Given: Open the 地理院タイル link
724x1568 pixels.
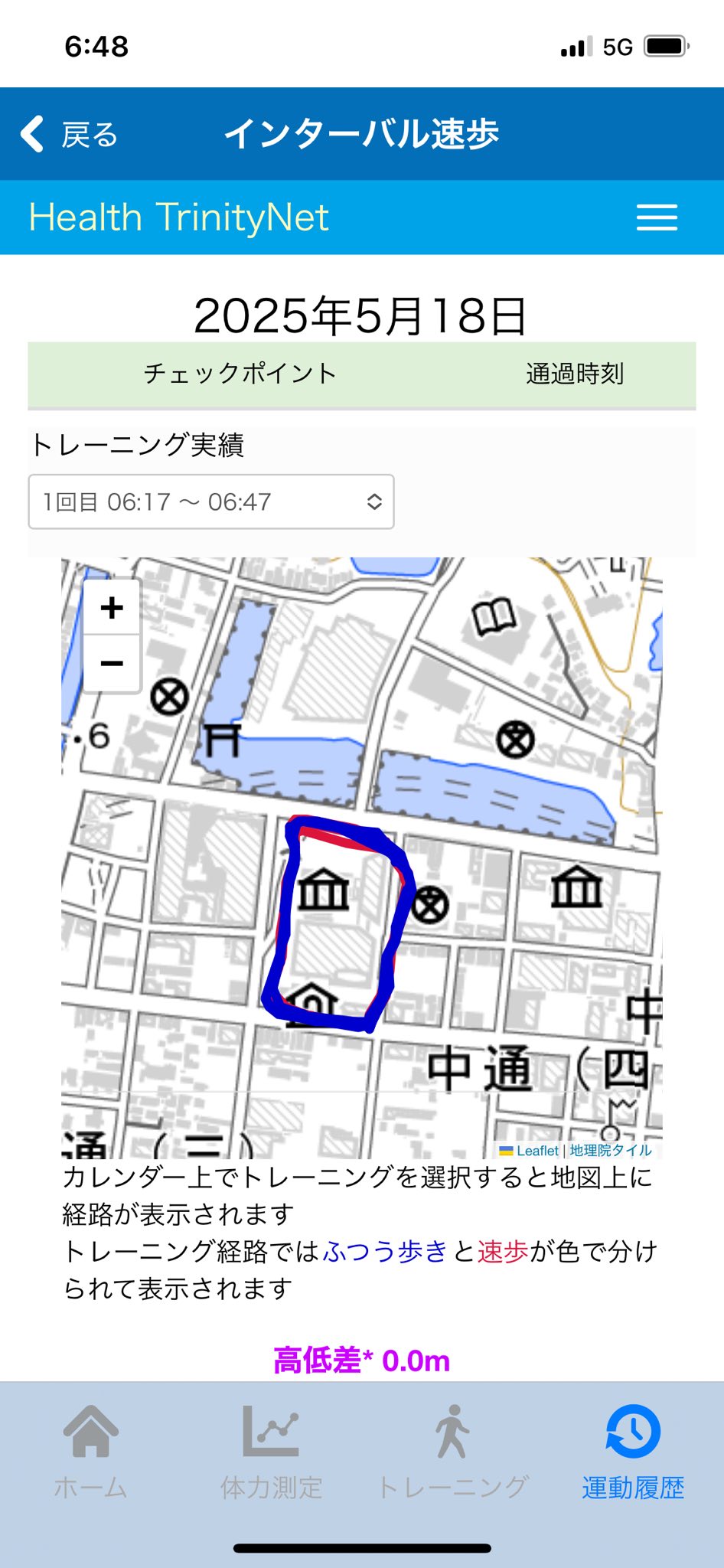Looking at the screenshot, I should pyautogui.click(x=611, y=1150).
